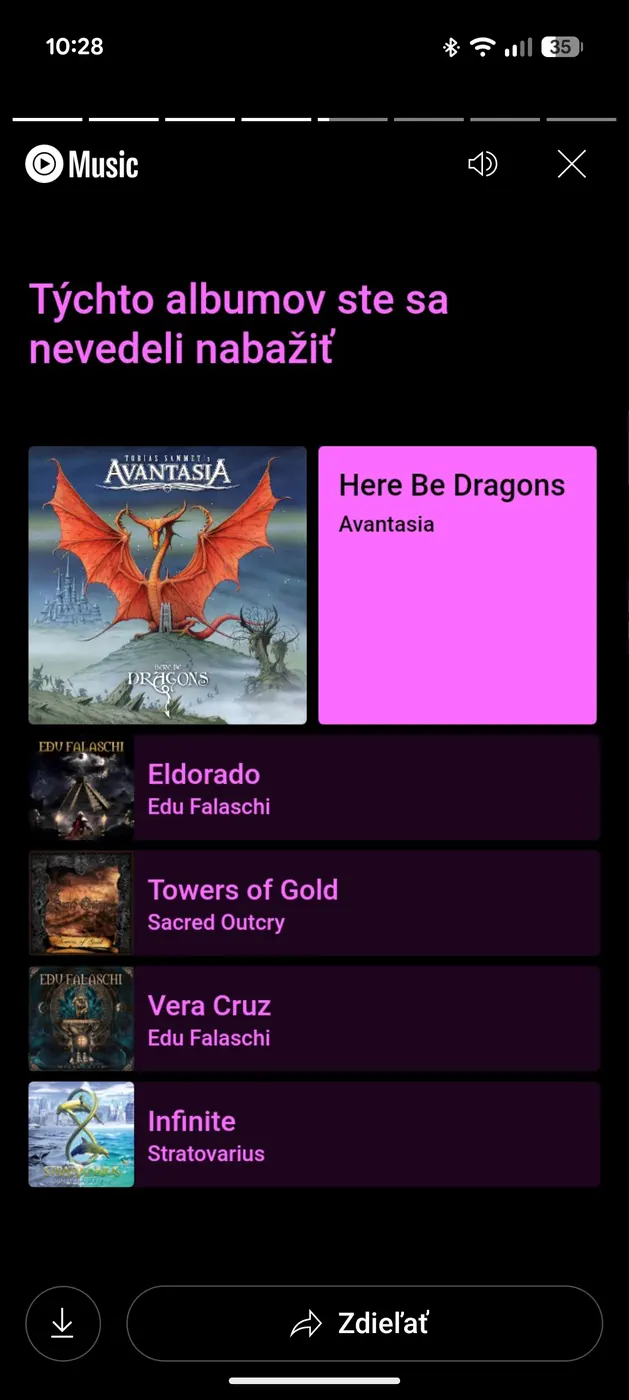Download this recap albums card
The image size is (629, 1400).
click(x=63, y=1323)
